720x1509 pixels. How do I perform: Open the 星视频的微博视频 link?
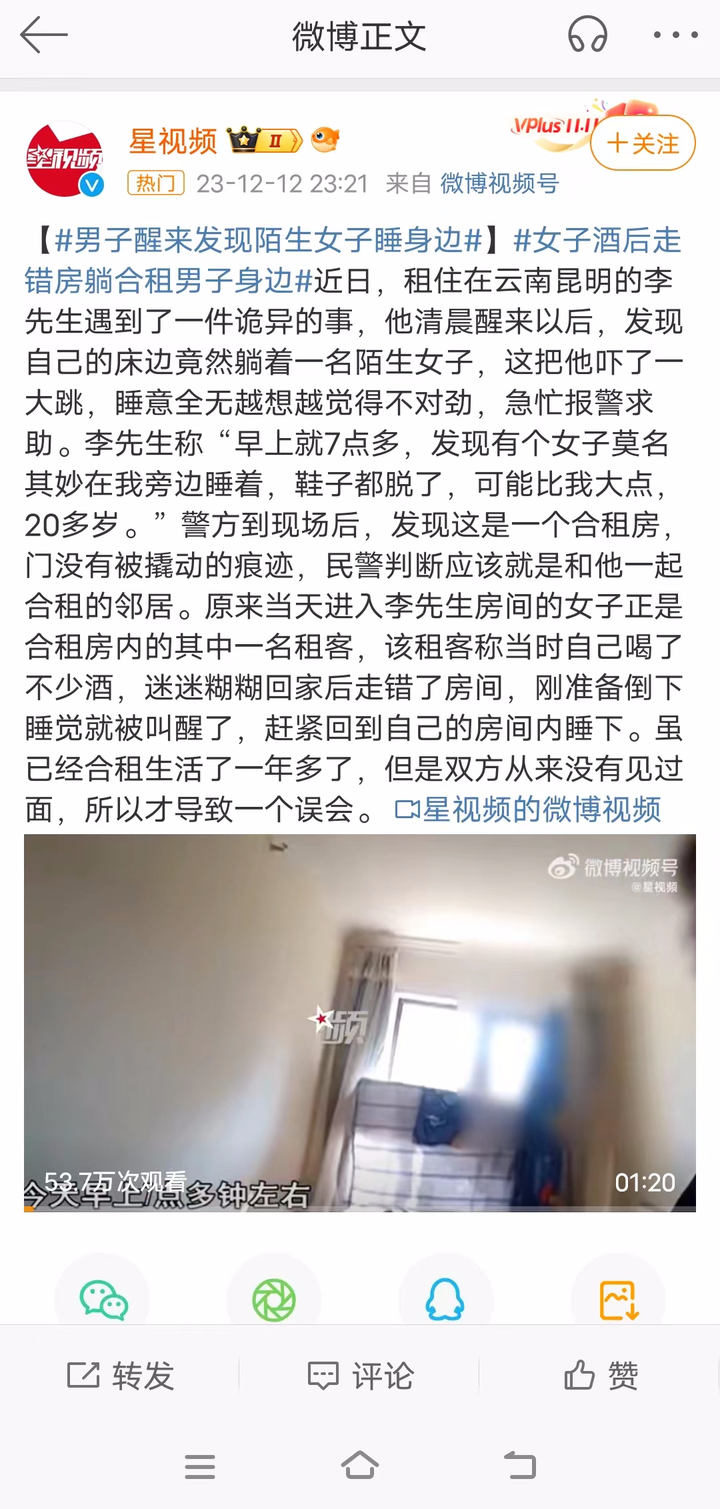529,809
